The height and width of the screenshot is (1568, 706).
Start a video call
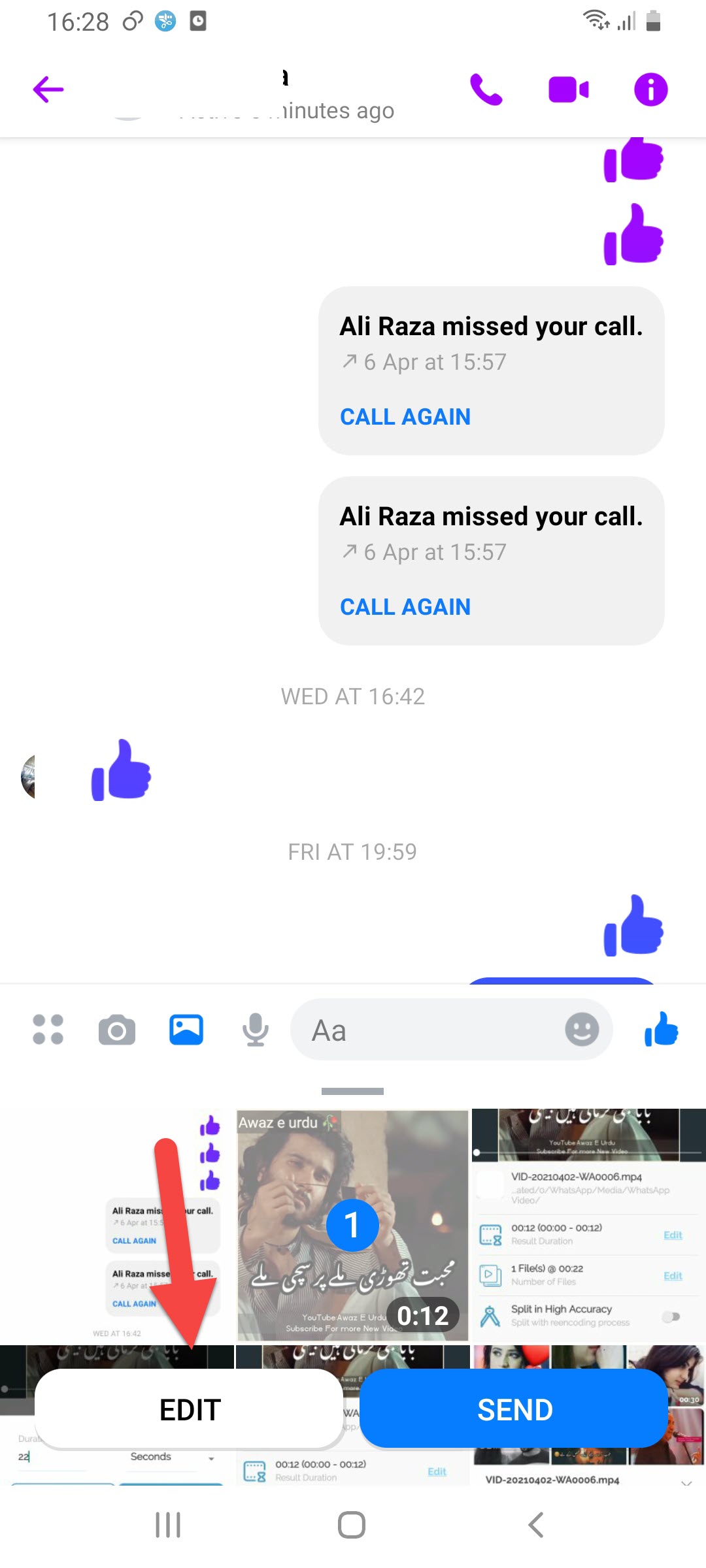coord(568,90)
